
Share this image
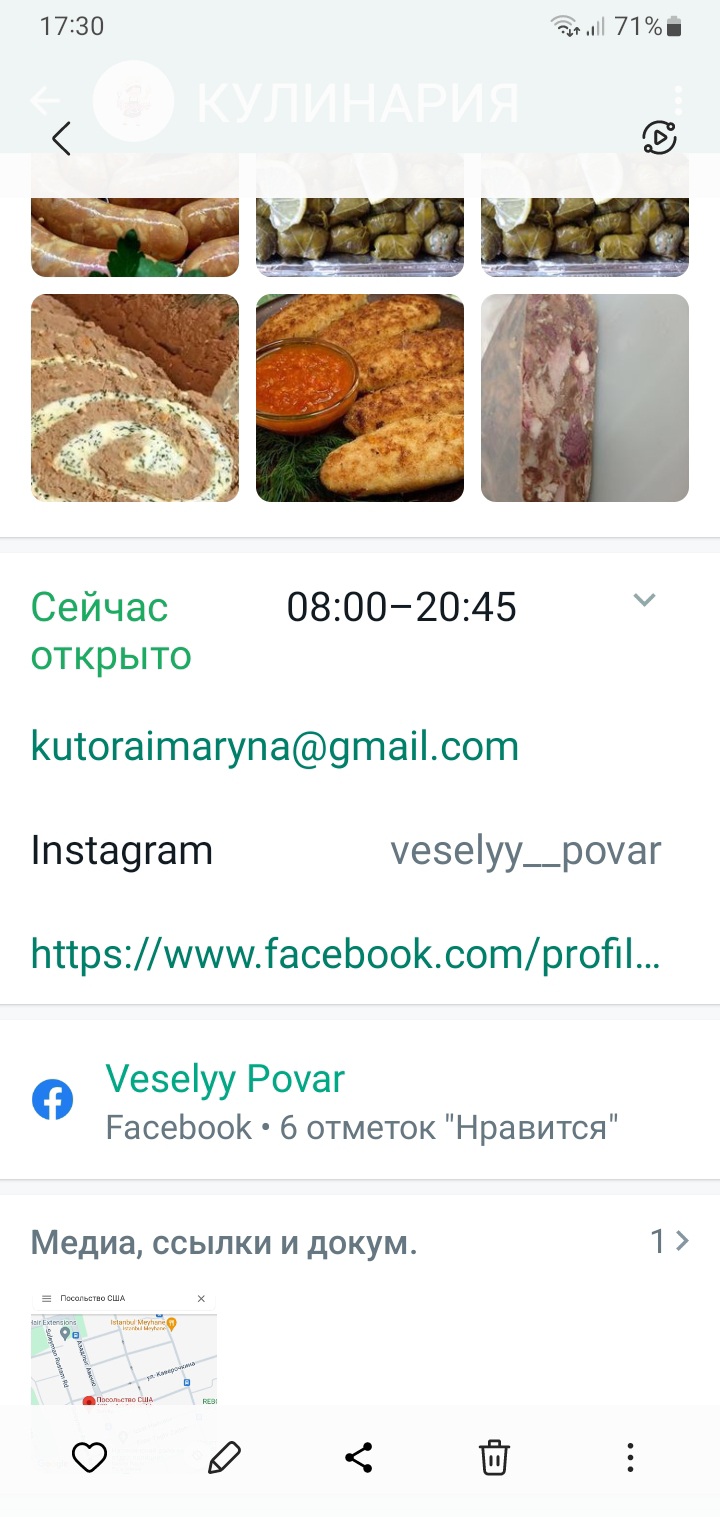(x=359, y=1458)
